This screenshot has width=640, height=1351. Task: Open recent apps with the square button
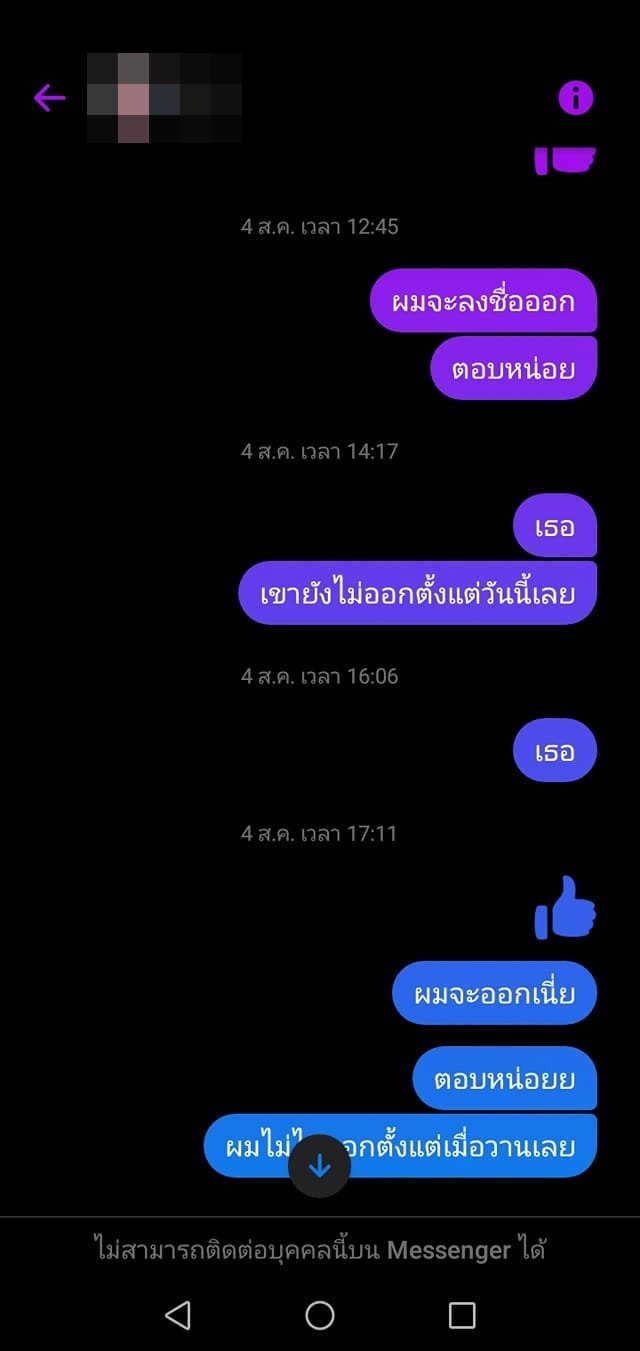(x=461, y=1314)
